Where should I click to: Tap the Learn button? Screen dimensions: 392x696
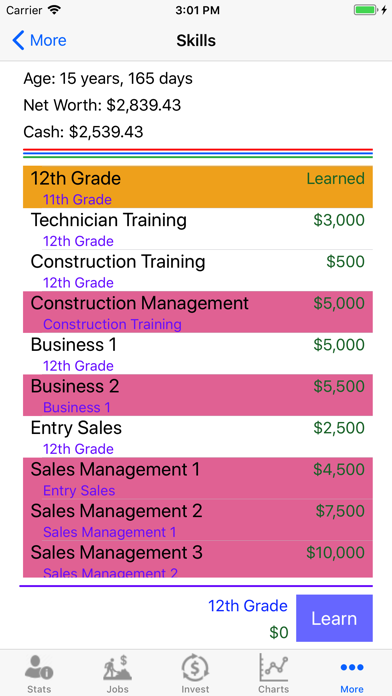coord(334,618)
